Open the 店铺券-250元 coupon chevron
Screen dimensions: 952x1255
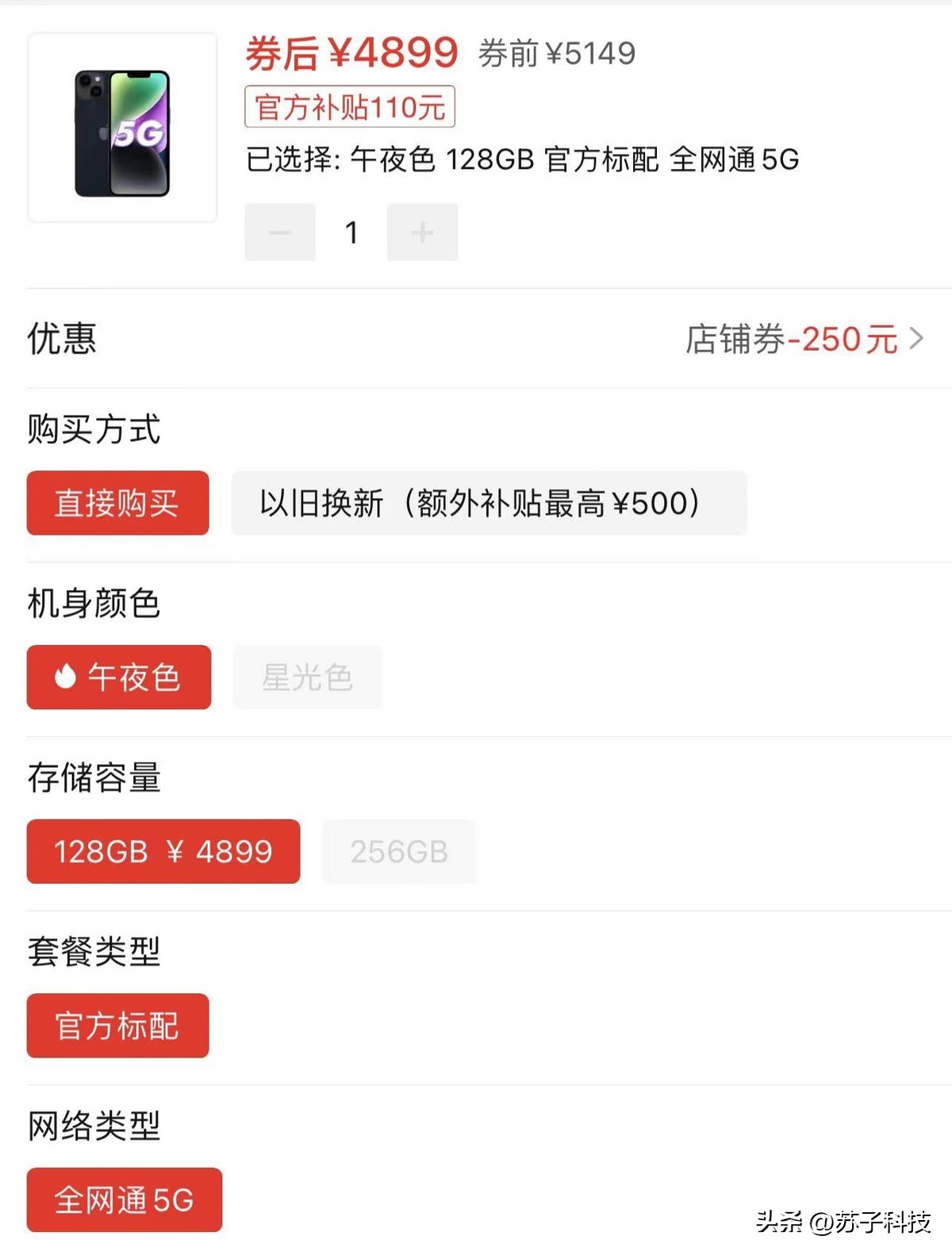(916, 340)
